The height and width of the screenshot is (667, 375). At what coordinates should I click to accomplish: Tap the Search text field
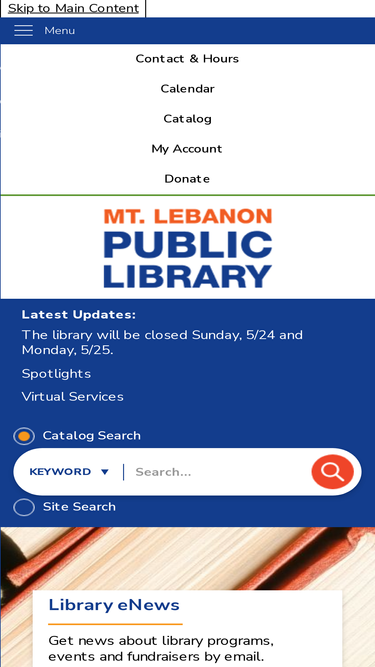[219, 472]
